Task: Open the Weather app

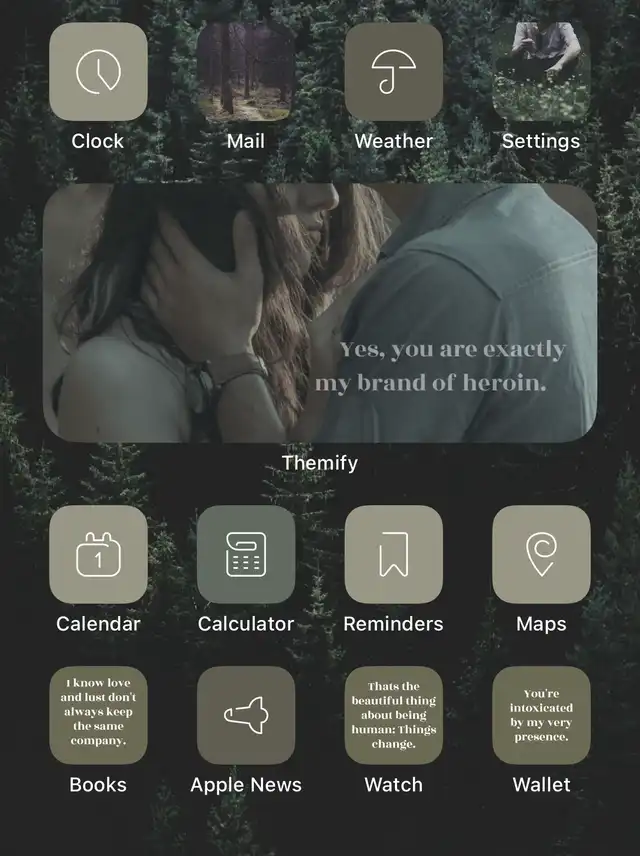Action: coord(394,72)
